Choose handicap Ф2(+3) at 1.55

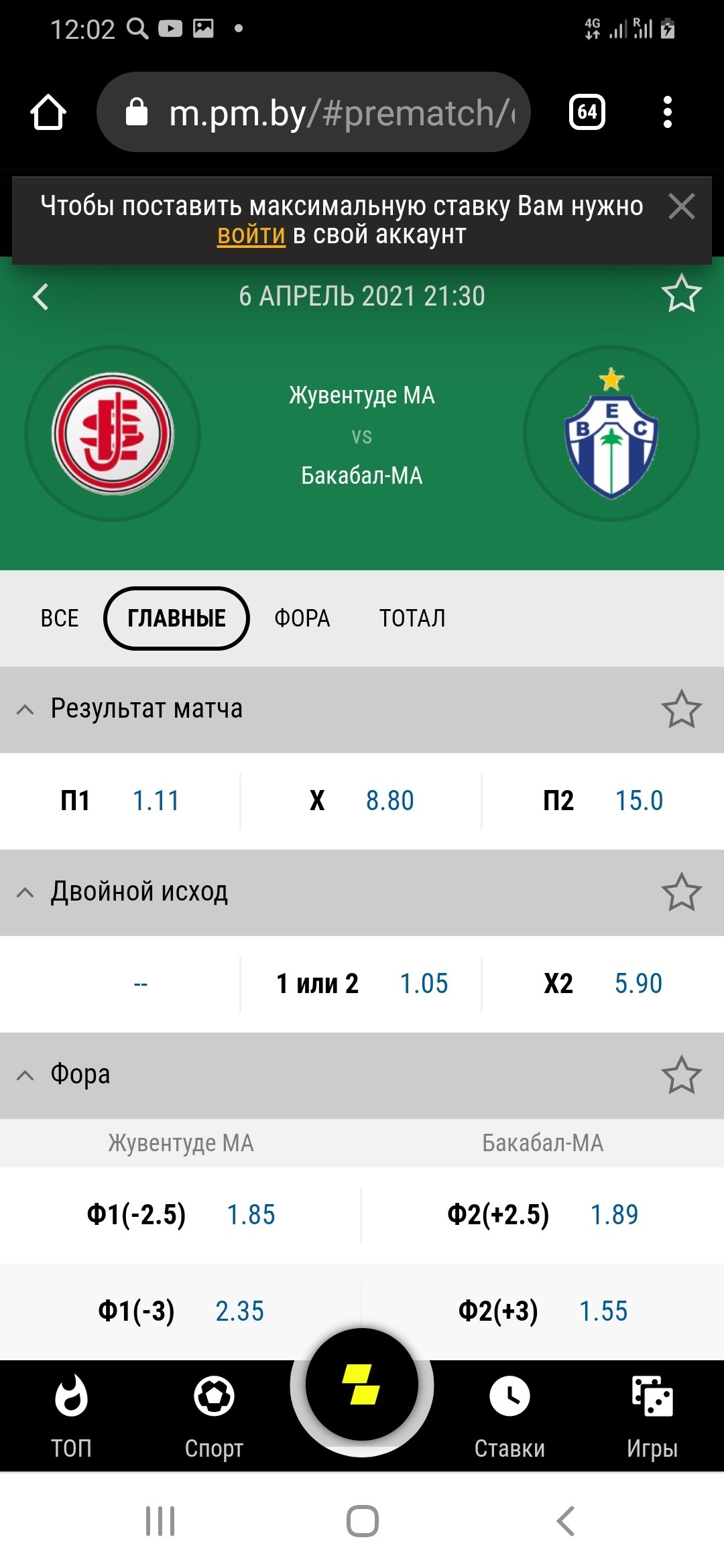click(543, 1311)
